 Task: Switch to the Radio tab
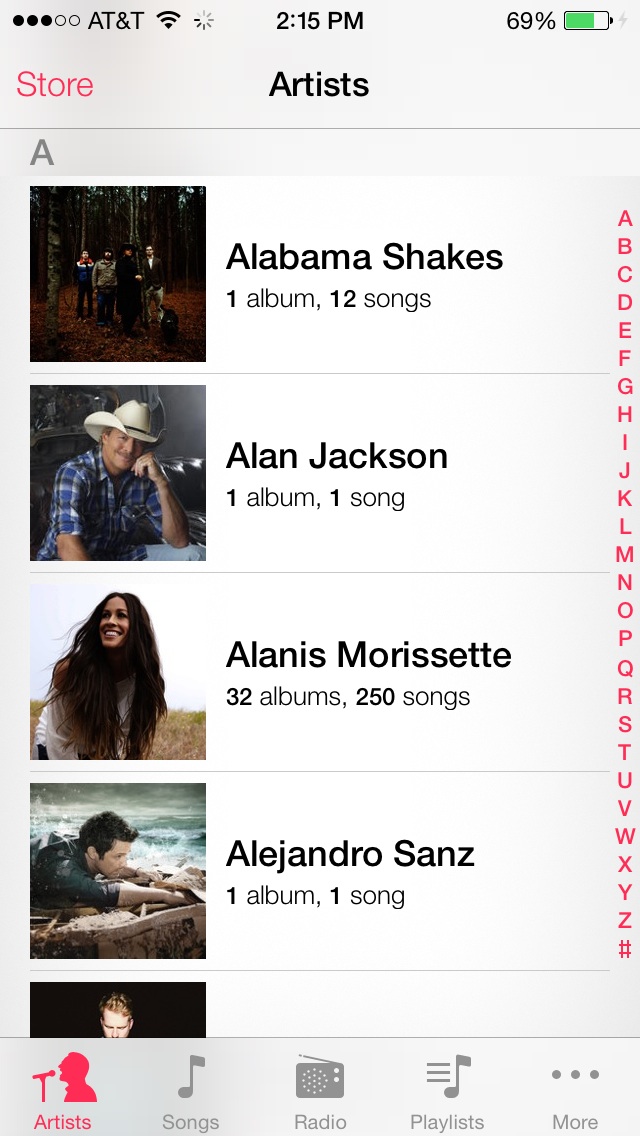320,1090
